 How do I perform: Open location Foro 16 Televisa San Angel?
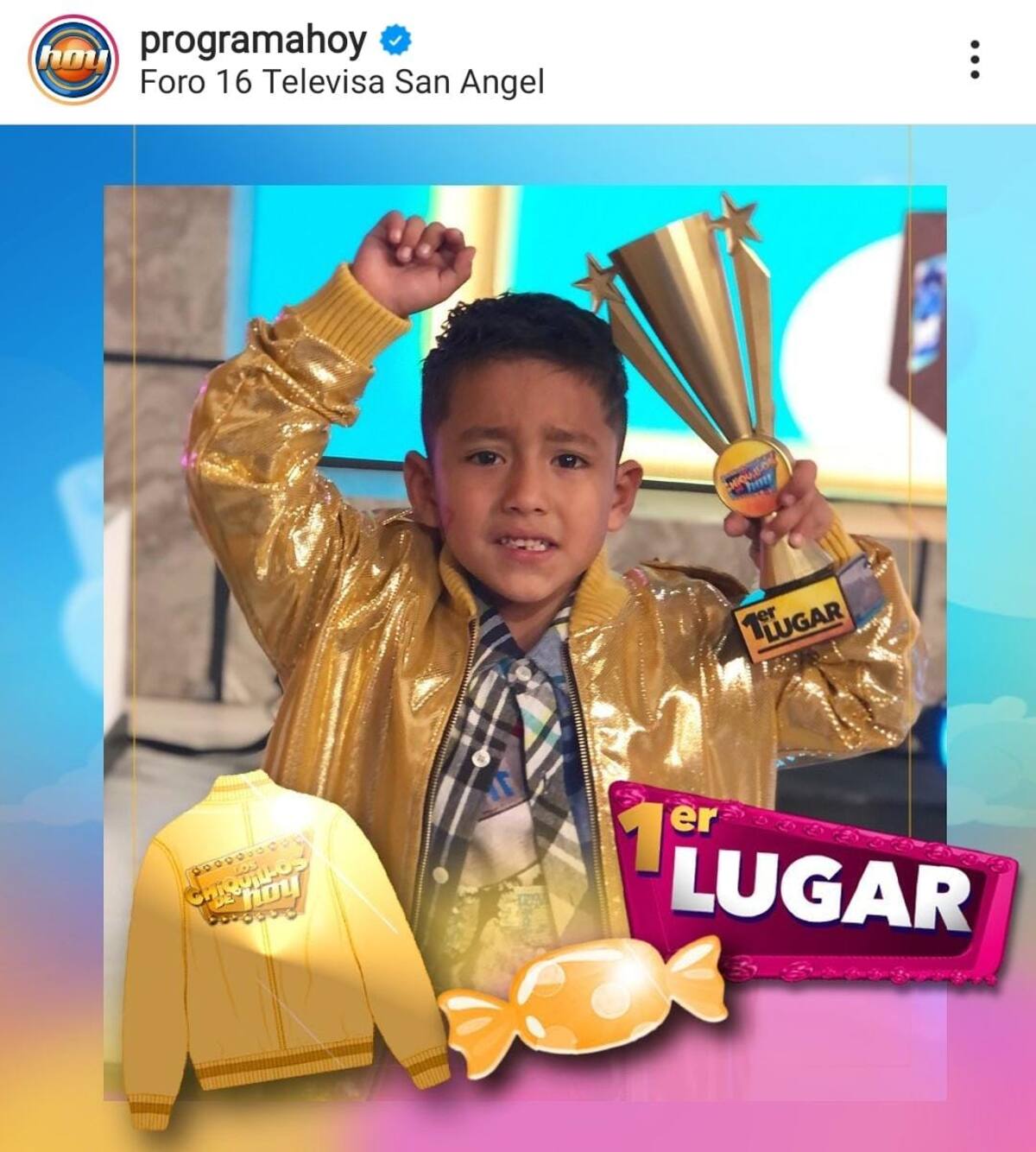pos(342,83)
